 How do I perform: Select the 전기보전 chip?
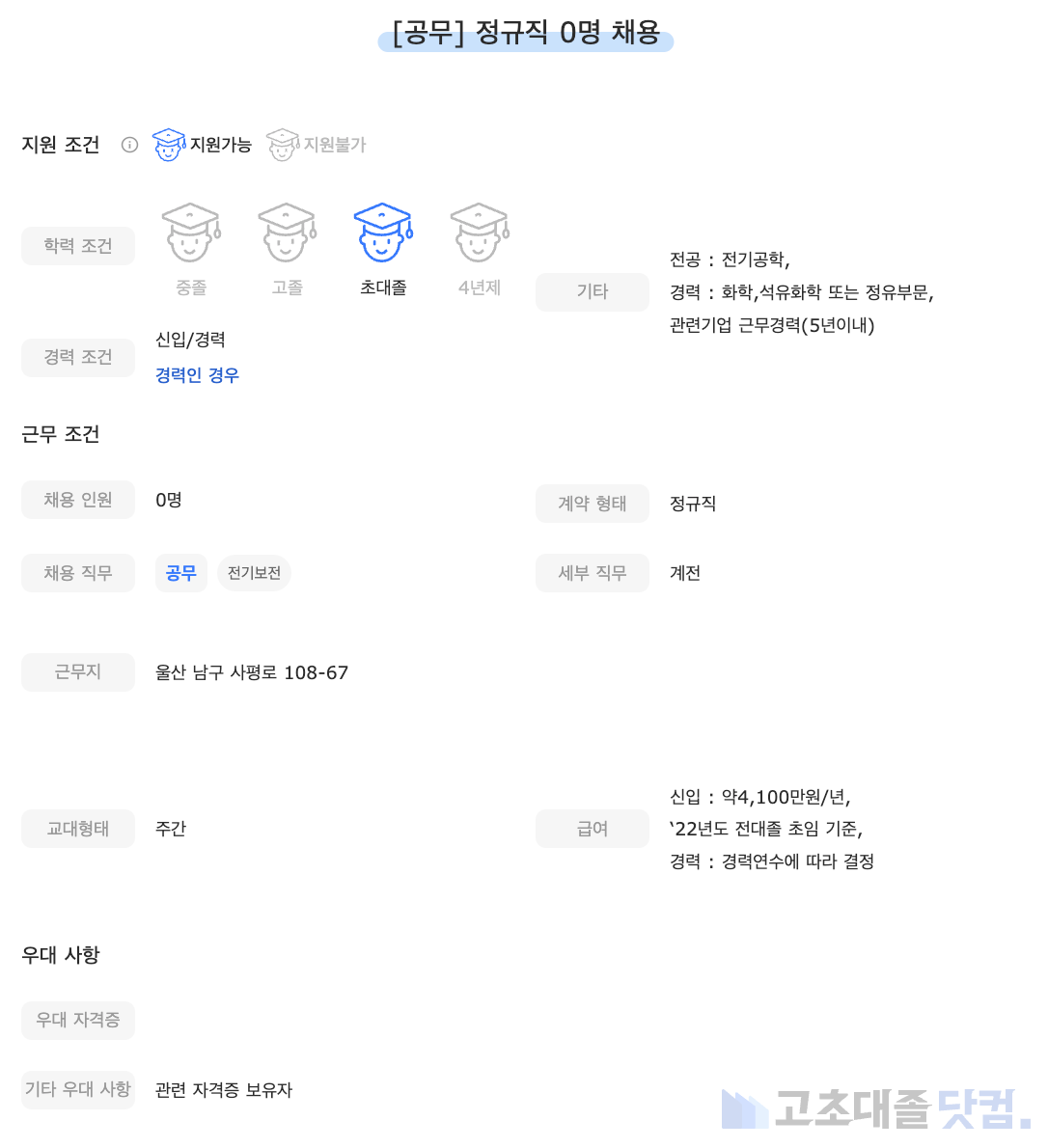pyautogui.click(x=254, y=573)
